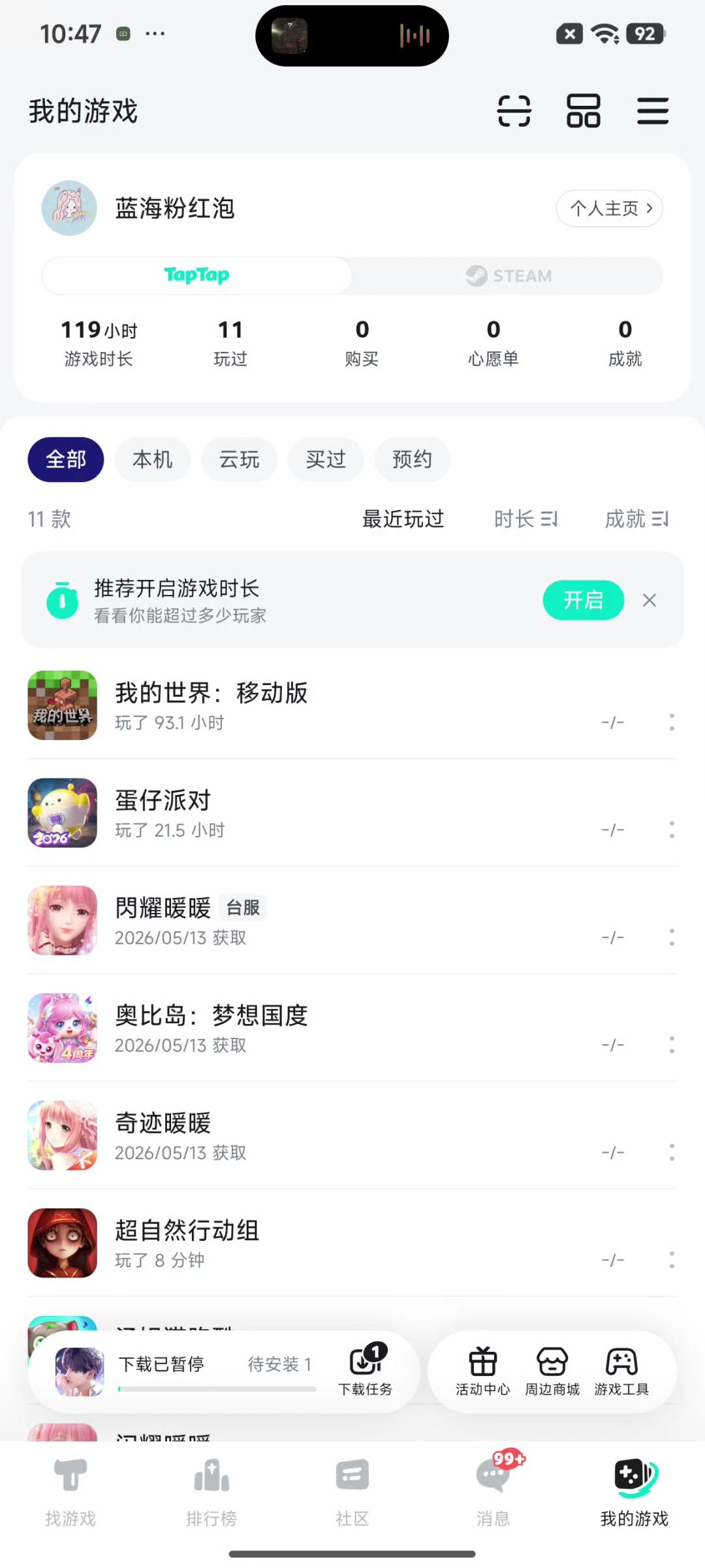Filter games by 预约

tap(412, 459)
